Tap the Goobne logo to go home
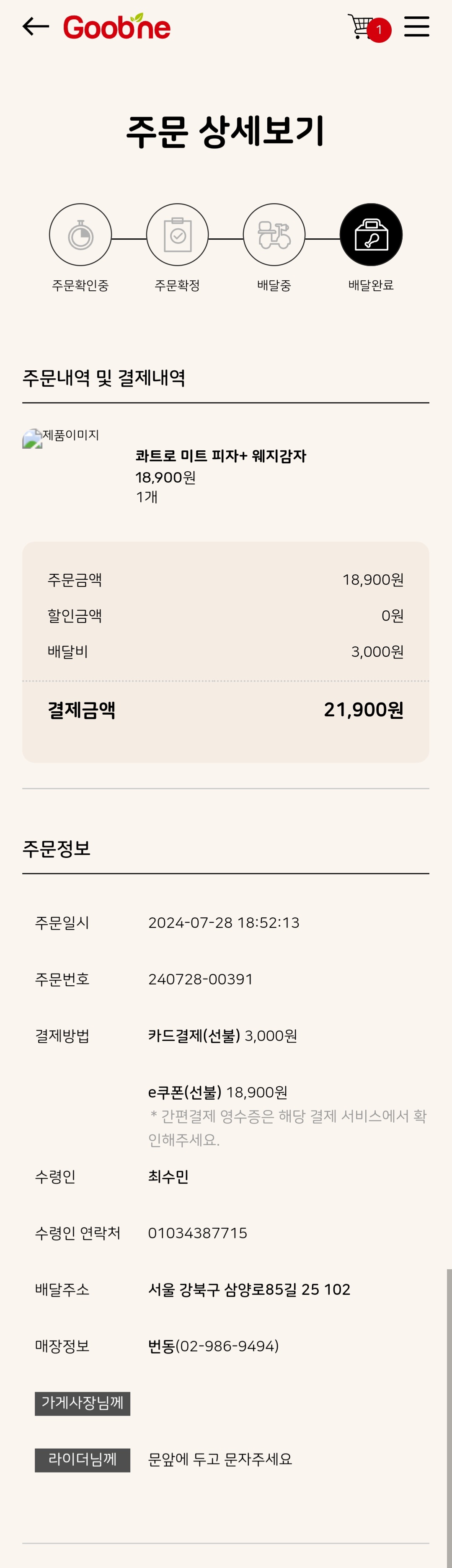 pos(117,26)
